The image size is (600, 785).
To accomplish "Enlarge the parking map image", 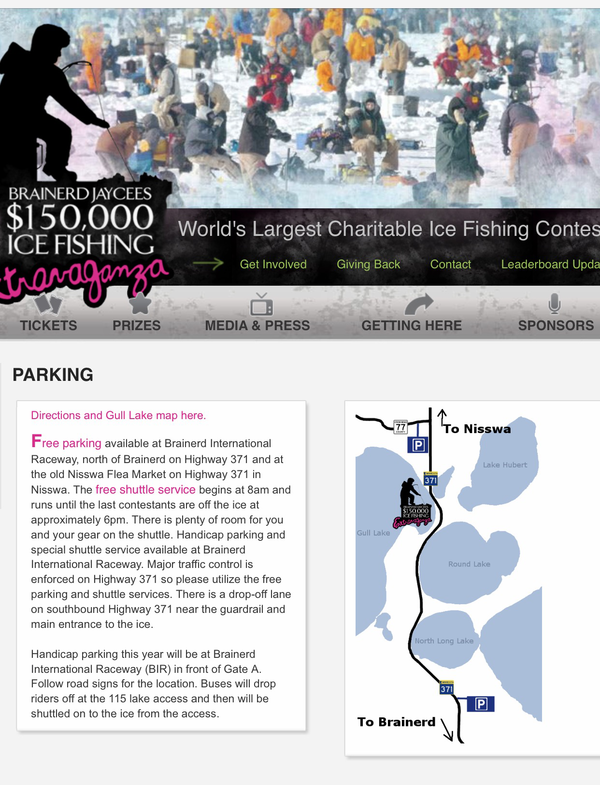I will click(471, 578).
